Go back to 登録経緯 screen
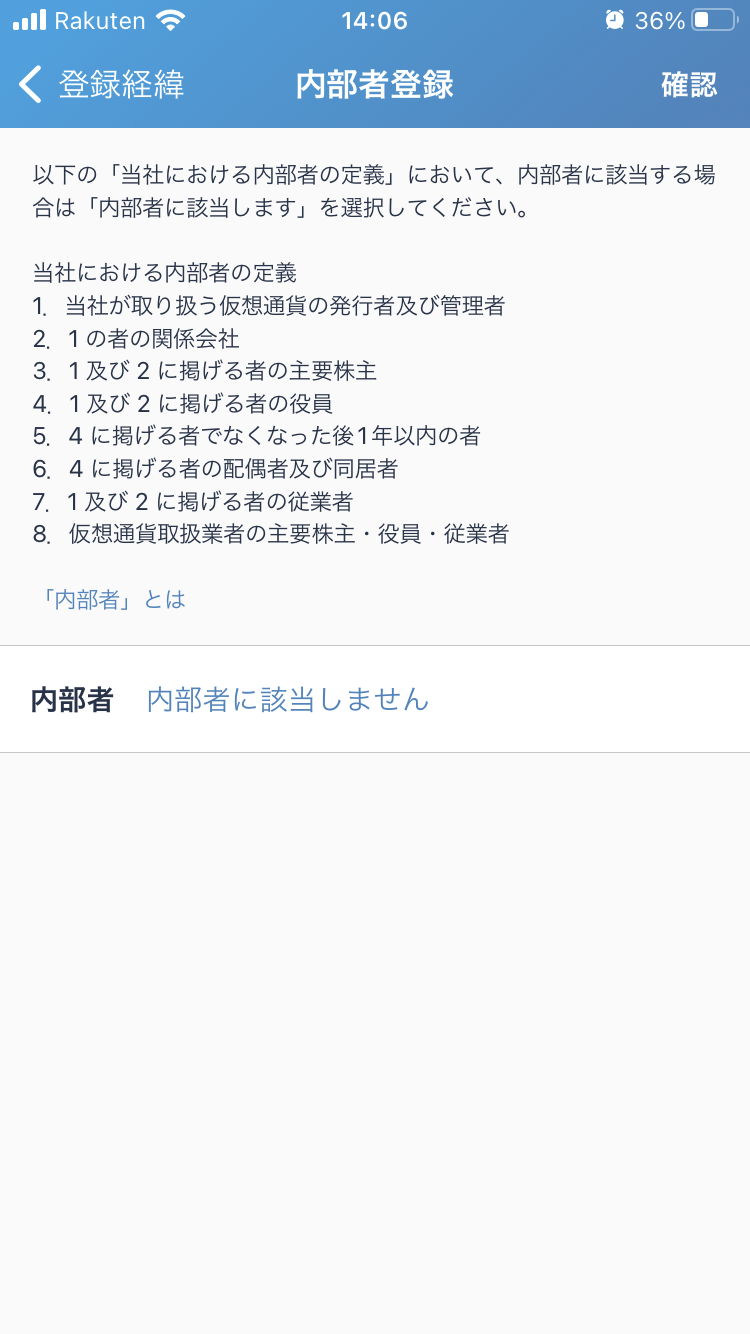Viewport: 750px width, 1334px height. coord(101,85)
